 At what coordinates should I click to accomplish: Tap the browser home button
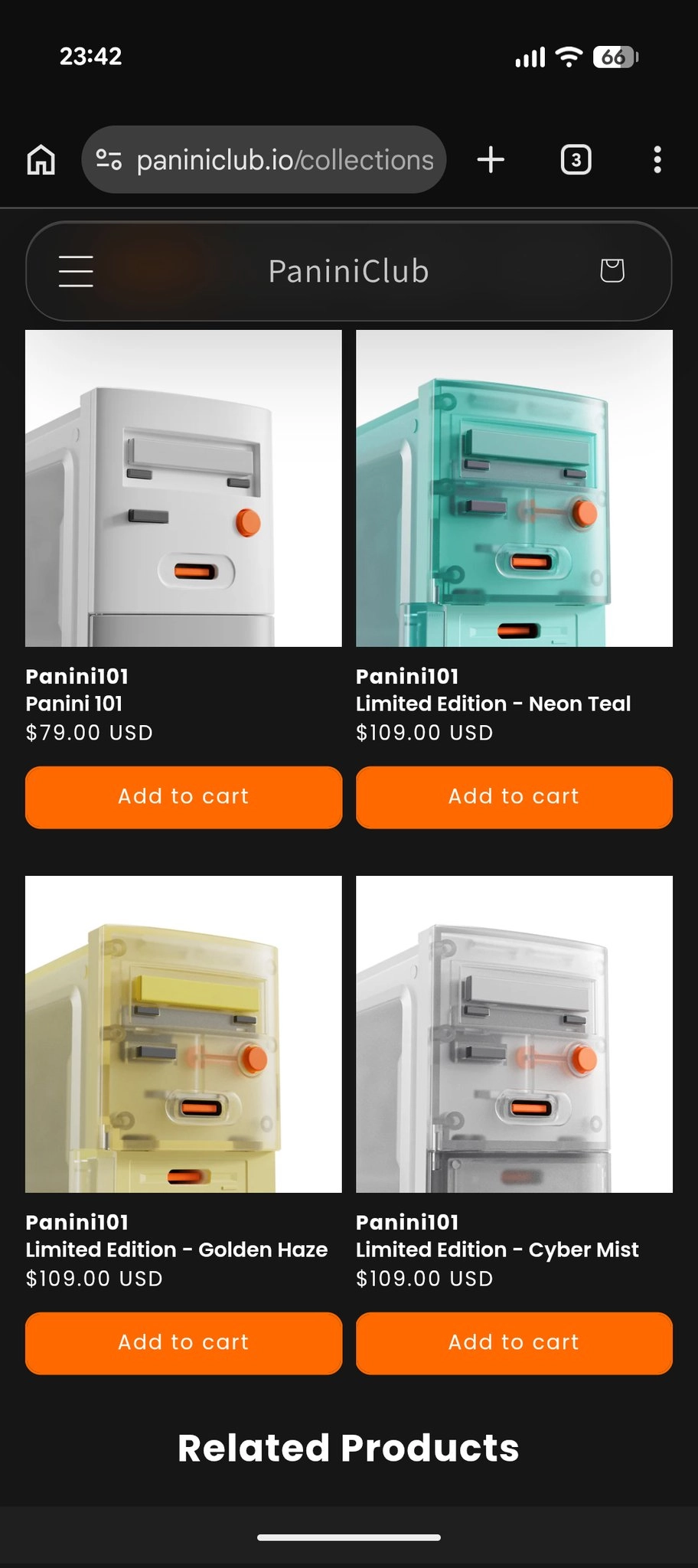coord(41,160)
